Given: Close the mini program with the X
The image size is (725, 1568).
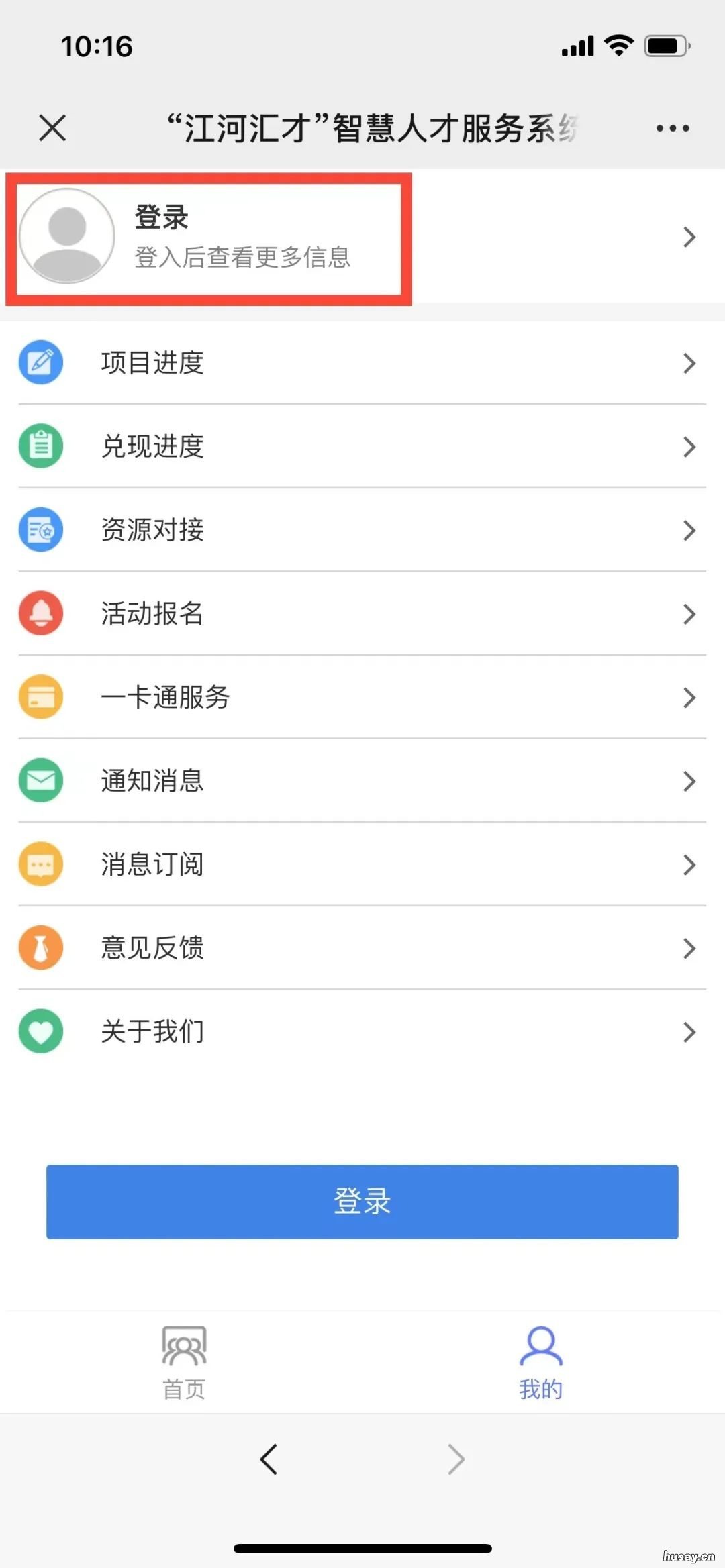Looking at the screenshot, I should click(x=52, y=127).
